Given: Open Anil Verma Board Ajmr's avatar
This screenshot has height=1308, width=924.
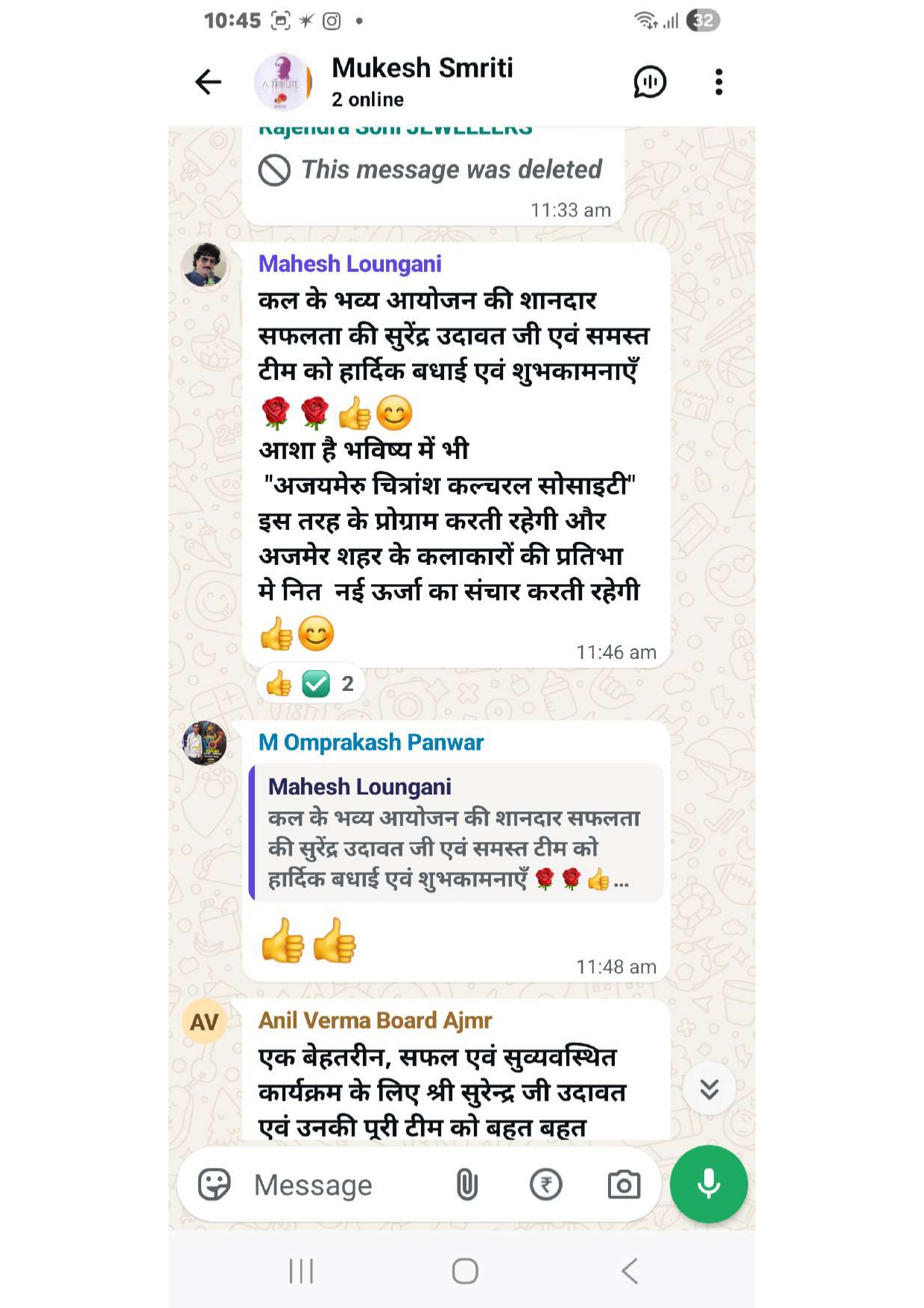Looking at the screenshot, I should click(x=204, y=1022).
